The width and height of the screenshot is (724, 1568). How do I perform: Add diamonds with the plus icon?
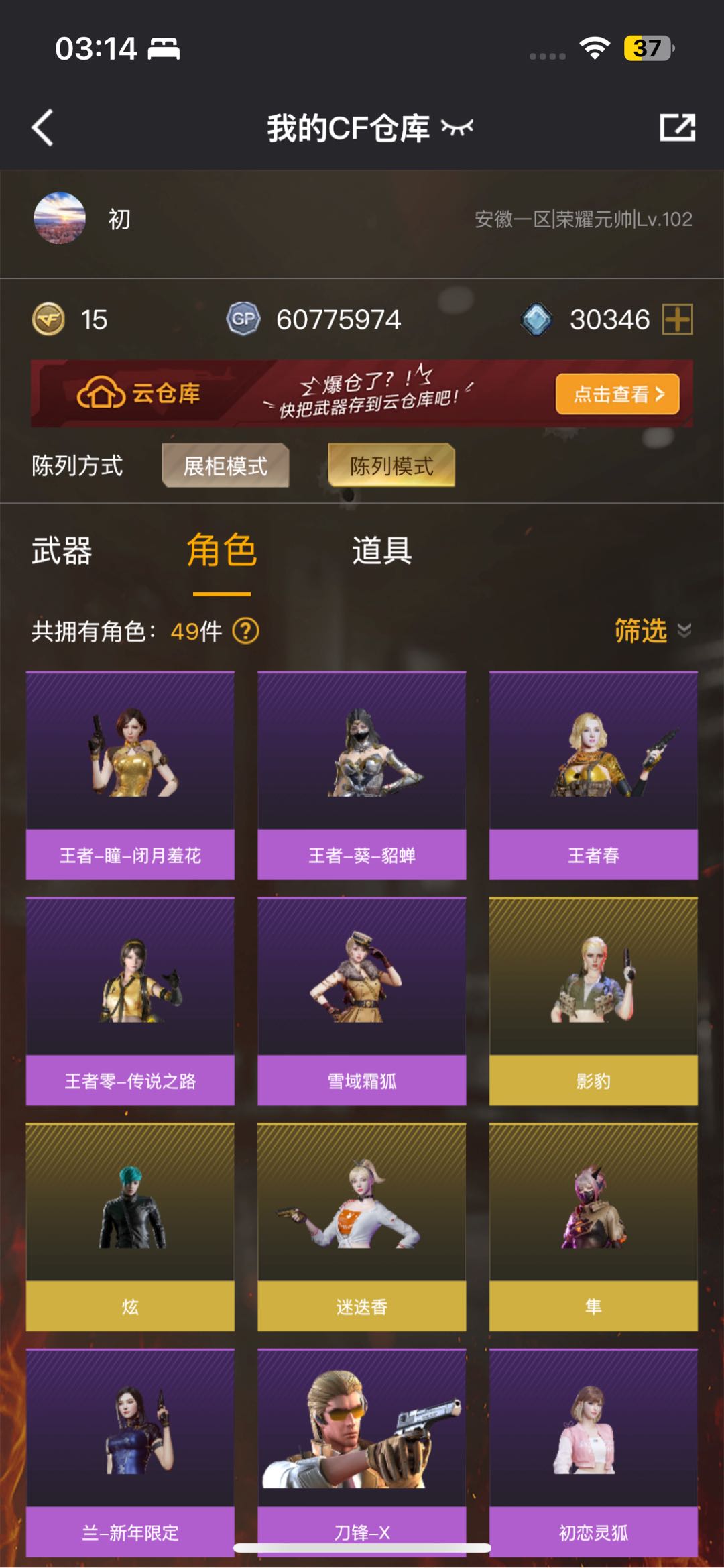click(677, 319)
